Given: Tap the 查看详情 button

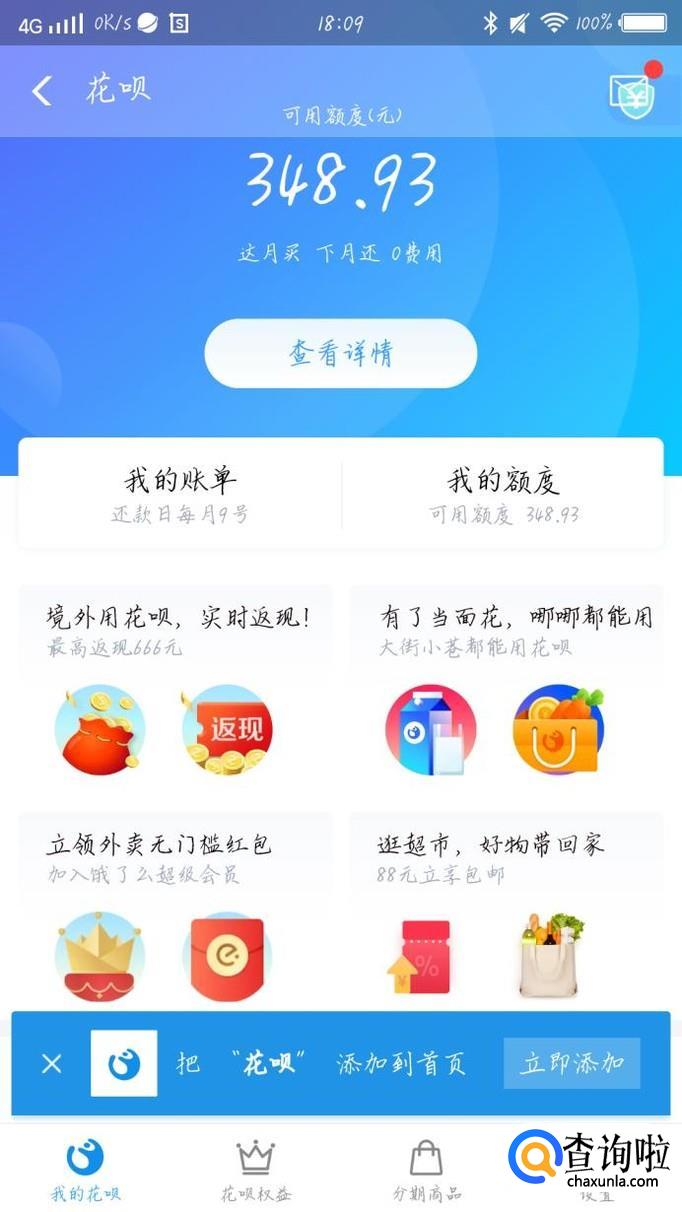Looking at the screenshot, I should click(x=341, y=354).
